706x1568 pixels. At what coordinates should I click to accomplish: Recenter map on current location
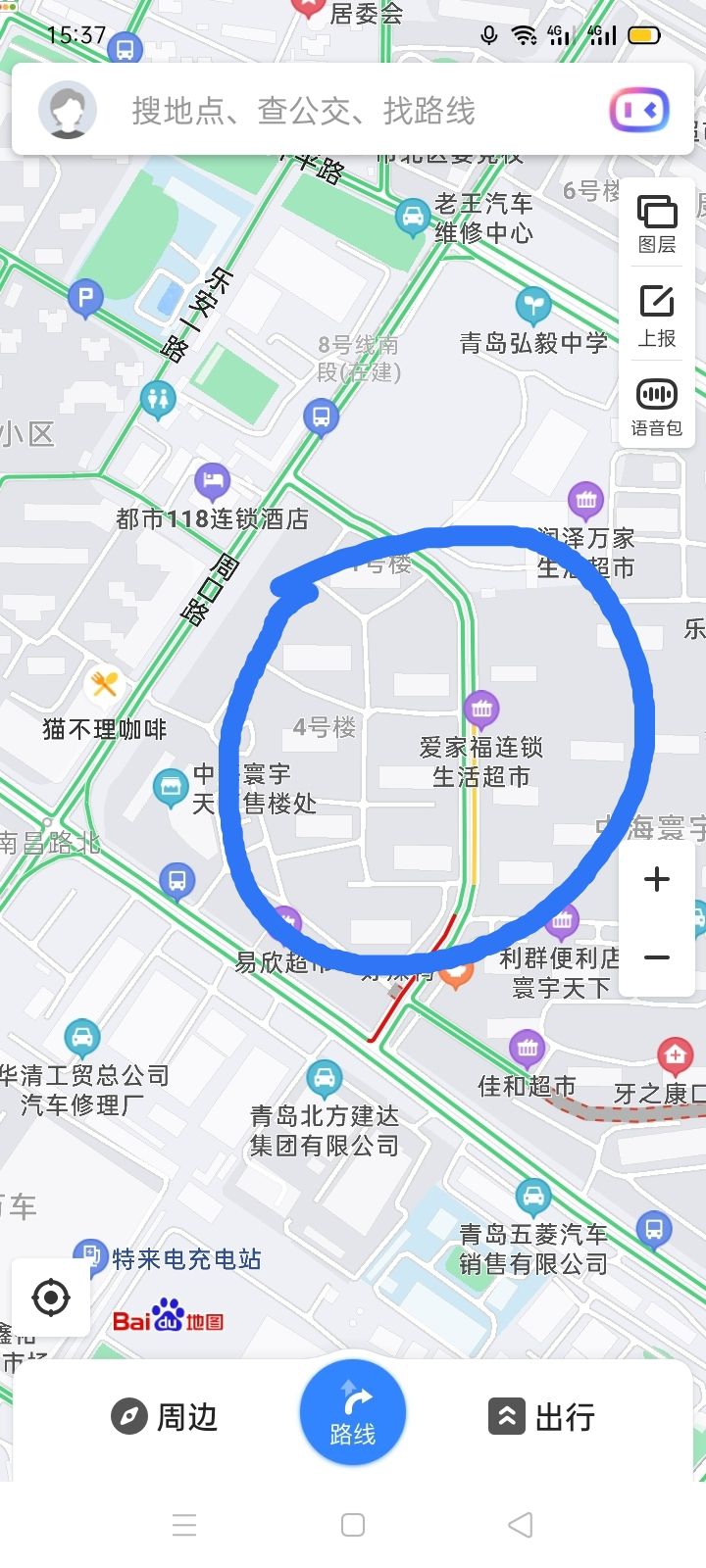coord(51,1298)
